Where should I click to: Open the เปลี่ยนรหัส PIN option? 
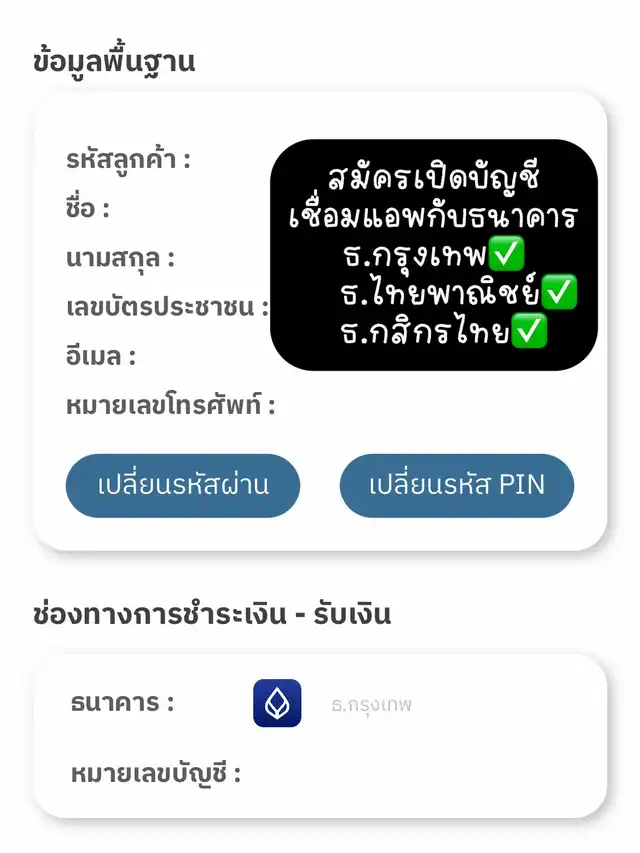point(457,485)
